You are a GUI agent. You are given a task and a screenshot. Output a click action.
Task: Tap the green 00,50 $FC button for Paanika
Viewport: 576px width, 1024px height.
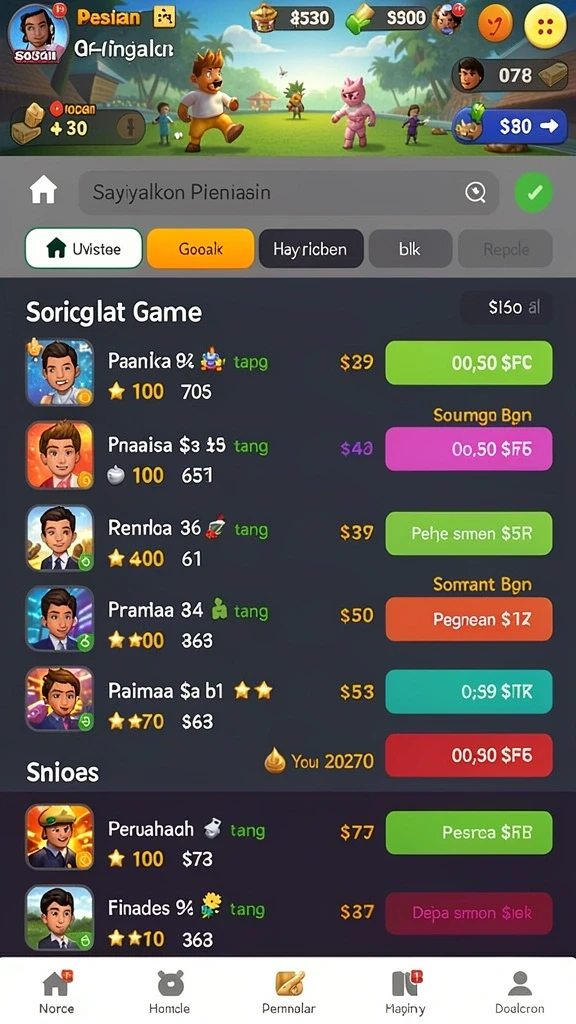(469, 362)
